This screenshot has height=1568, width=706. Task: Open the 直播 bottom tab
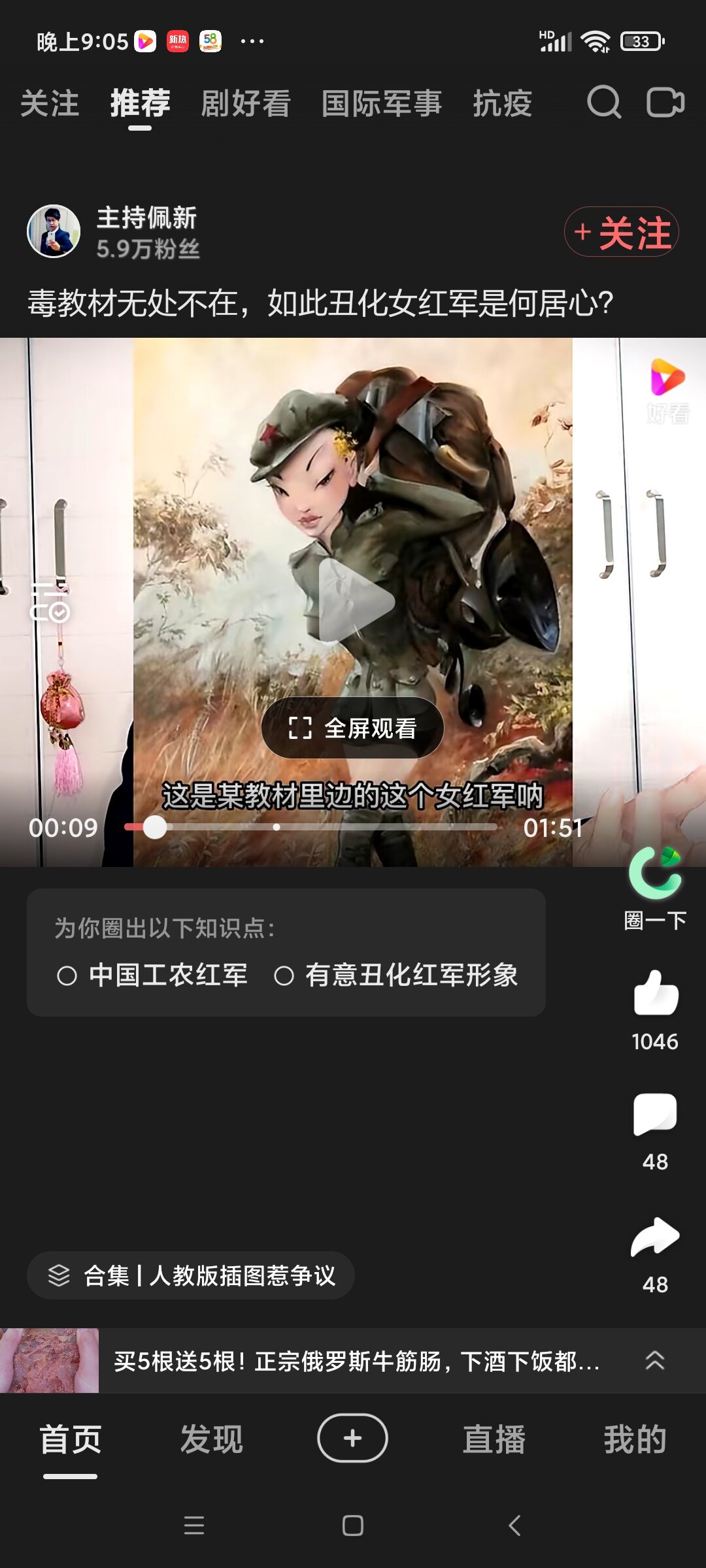pyautogui.click(x=494, y=1439)
